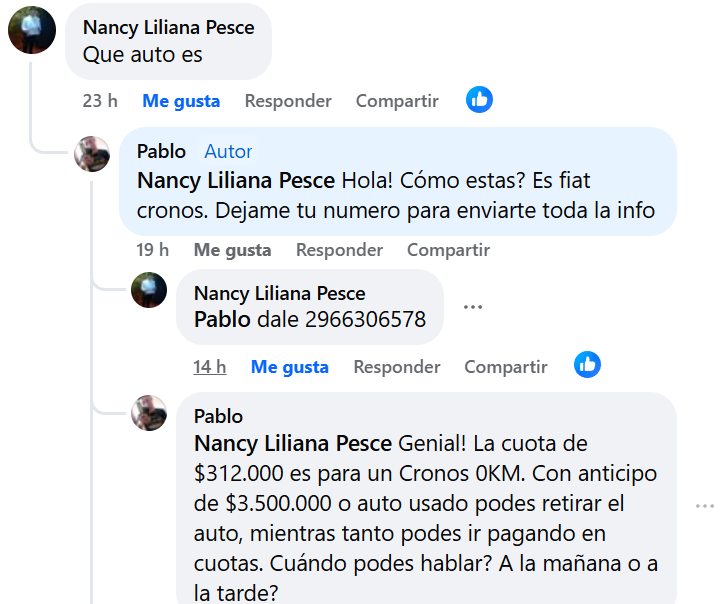Tap Responder under Pablo's fiat cronos reply
The height and width of the screenshot is (604, 721).
339,250
